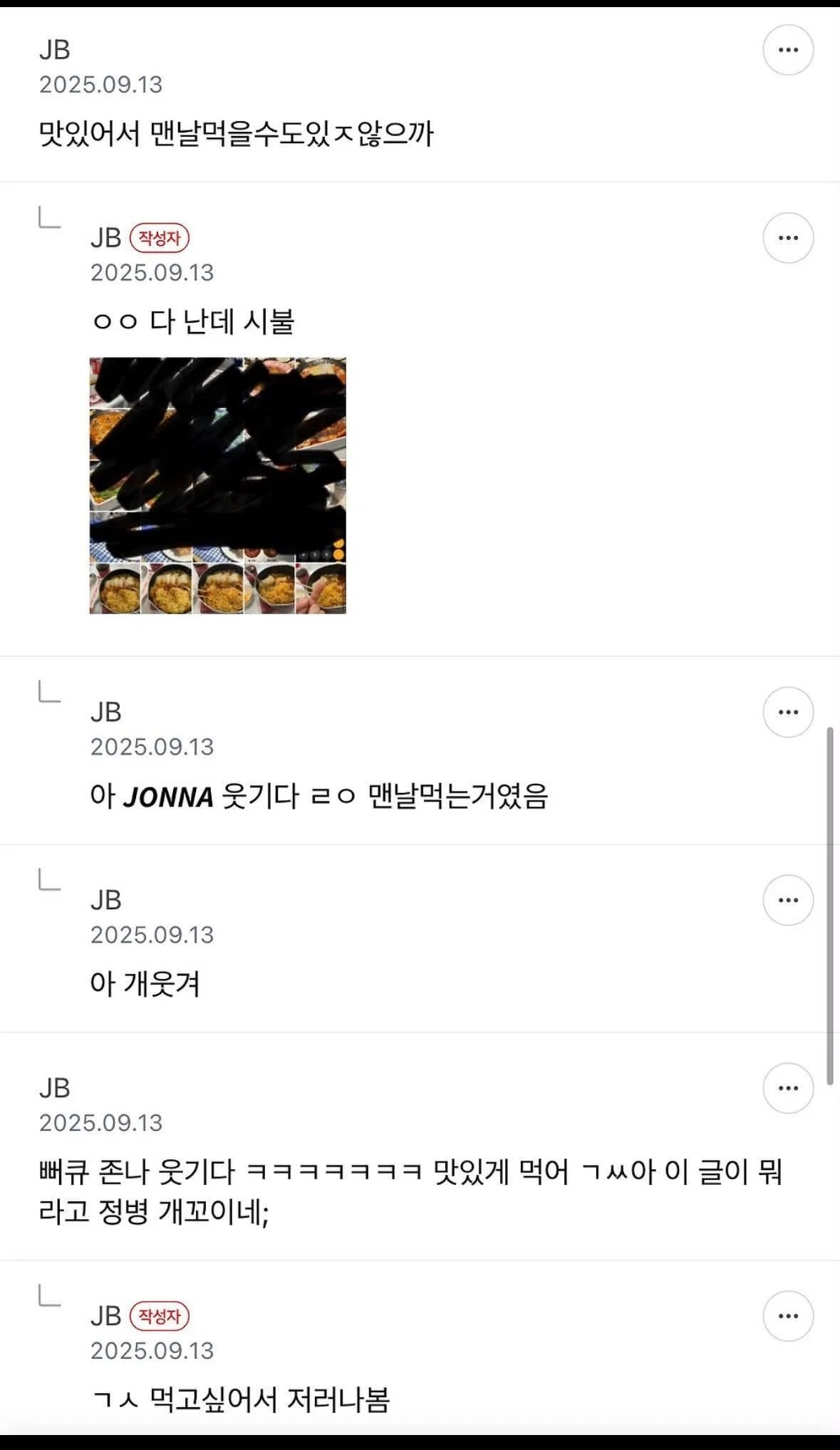Open the attached food photo collage
The width and height of the screenshot is (840, 1450).
(218, 485)
